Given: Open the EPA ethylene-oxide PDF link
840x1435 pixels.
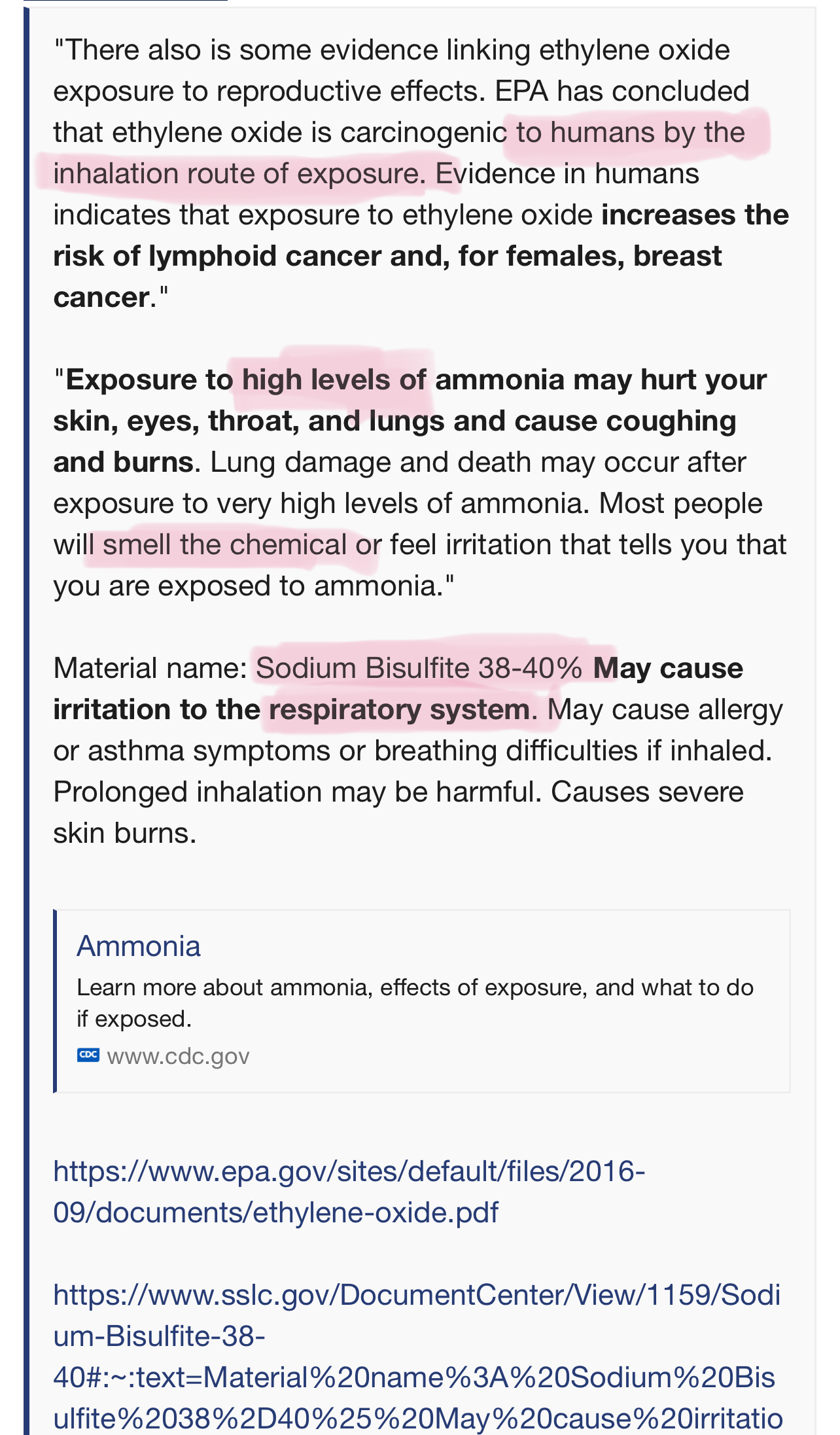Looking at the screenshot, I should click(349, 1191).
